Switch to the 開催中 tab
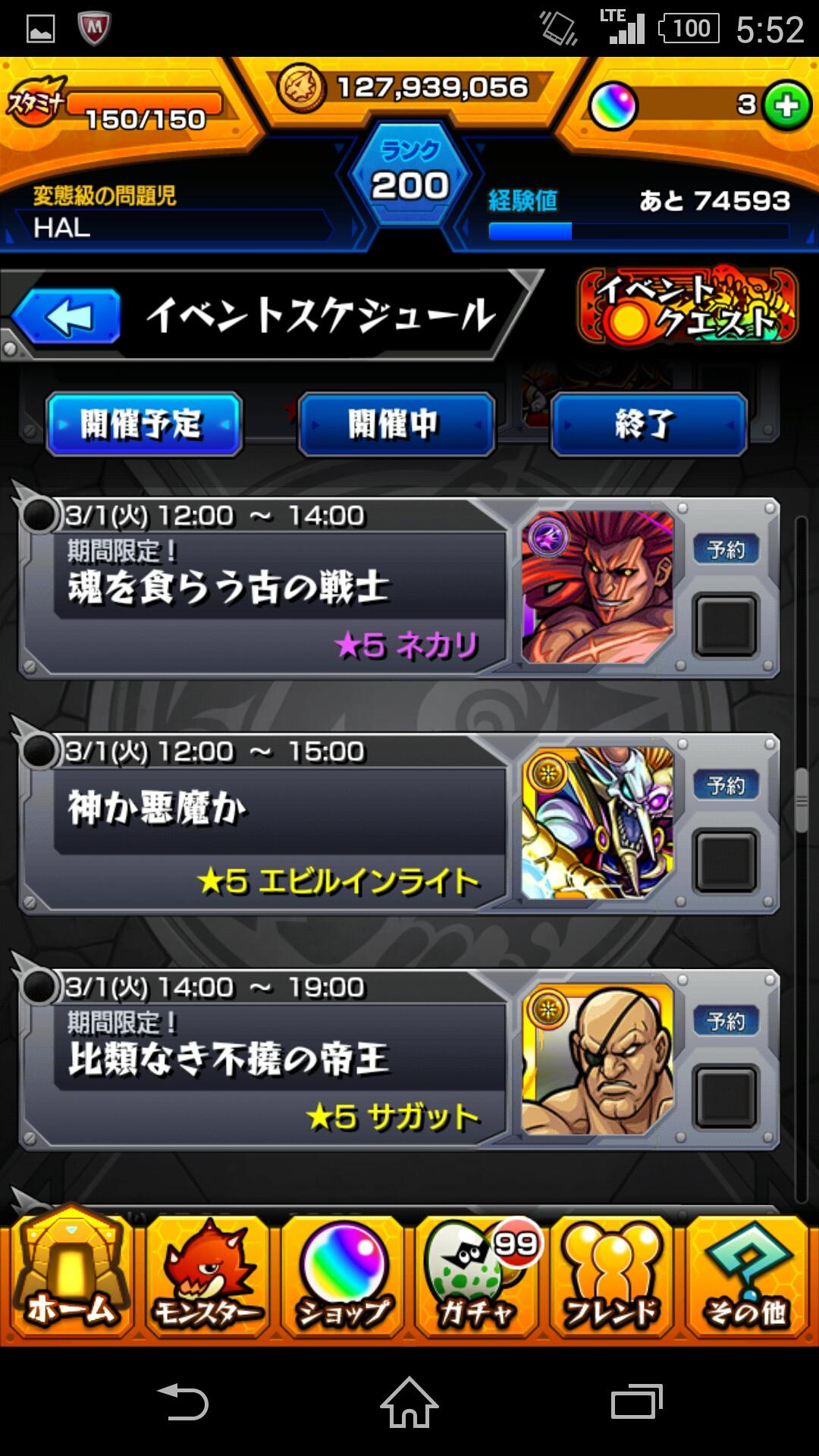 396,424
